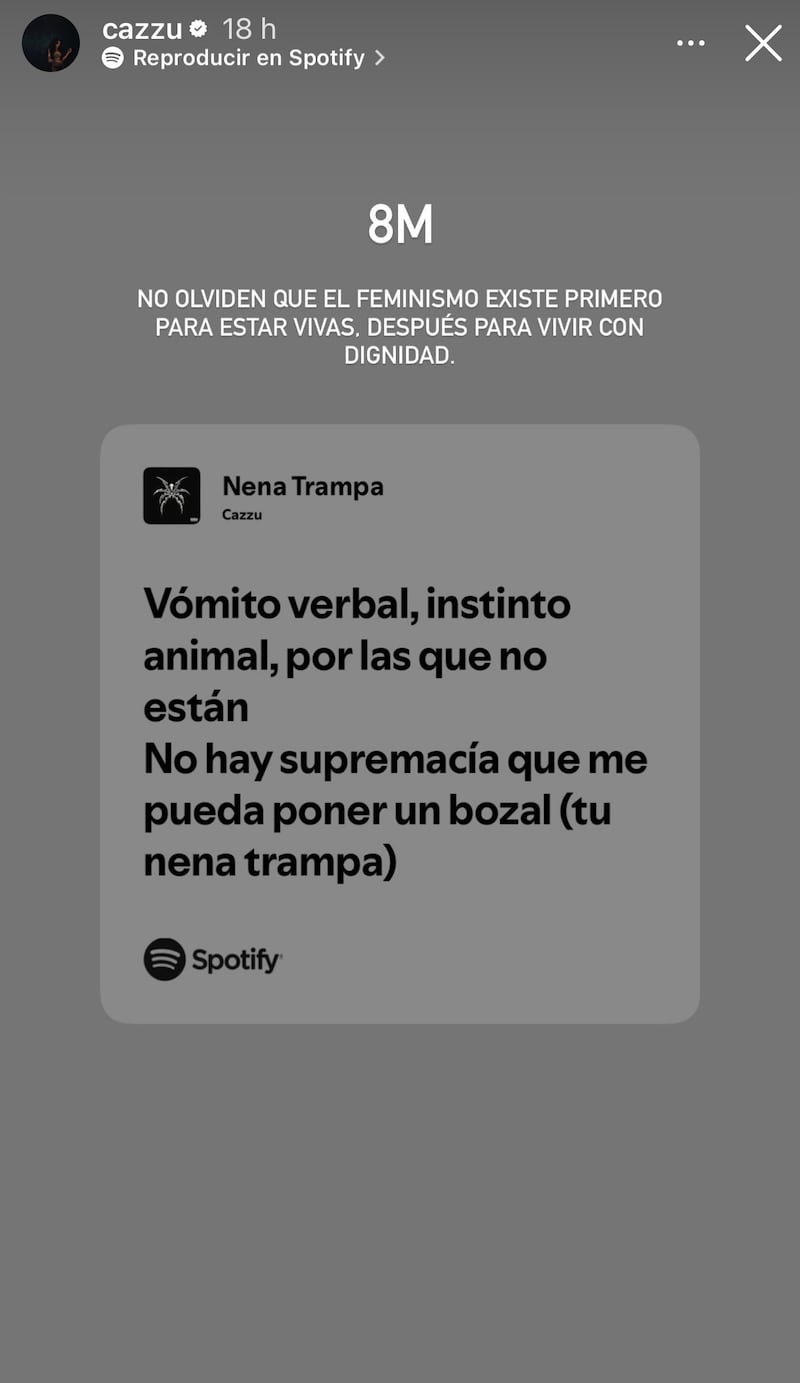800x1383 pixels.
Task: Select the Nena Trampa album artwork
Action: 171,496
